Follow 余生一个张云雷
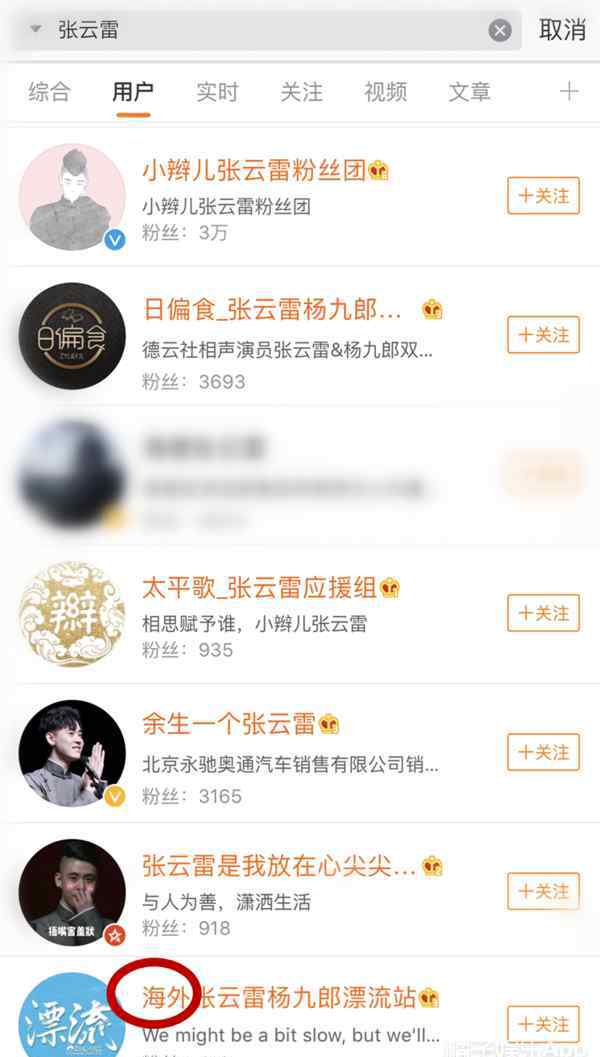Image resolution: width=600 pixels, height=1057 pixels. [x=543, y=752]
